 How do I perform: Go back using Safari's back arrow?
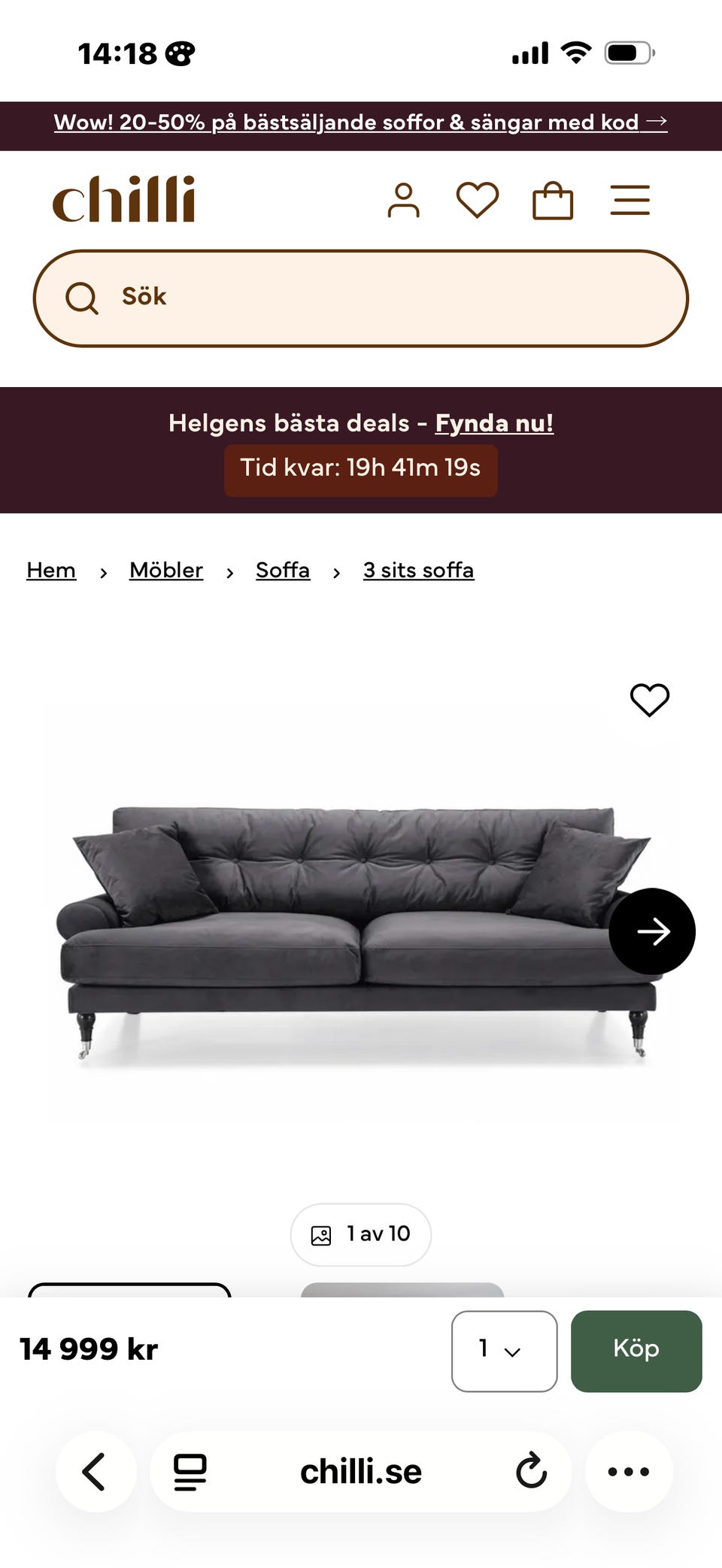click(95, 1471)
